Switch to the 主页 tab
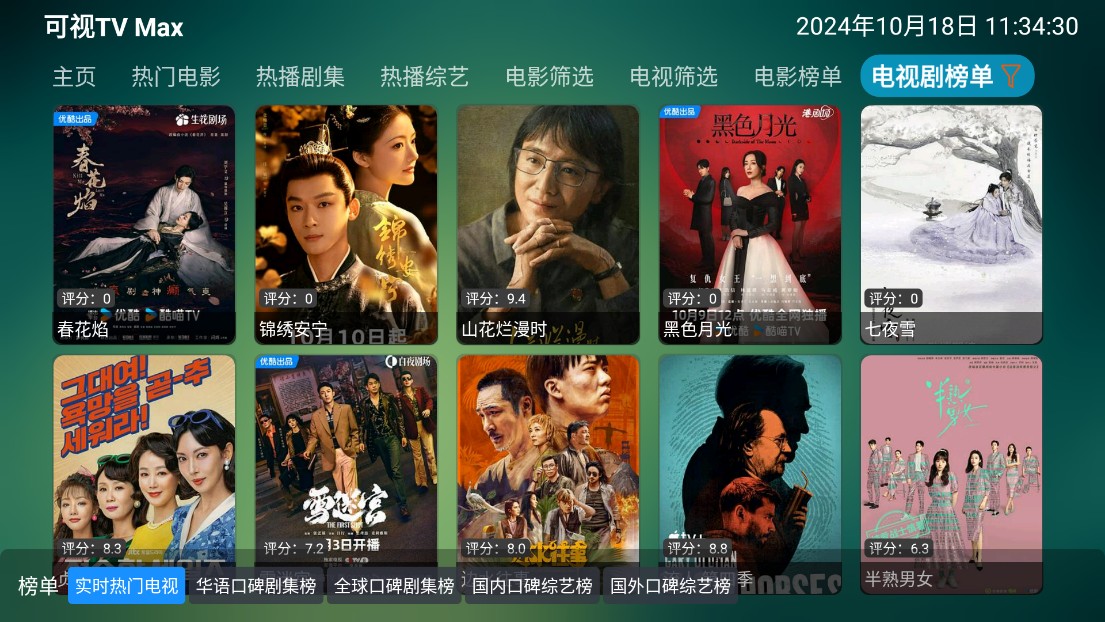 (x=74, y=77)
